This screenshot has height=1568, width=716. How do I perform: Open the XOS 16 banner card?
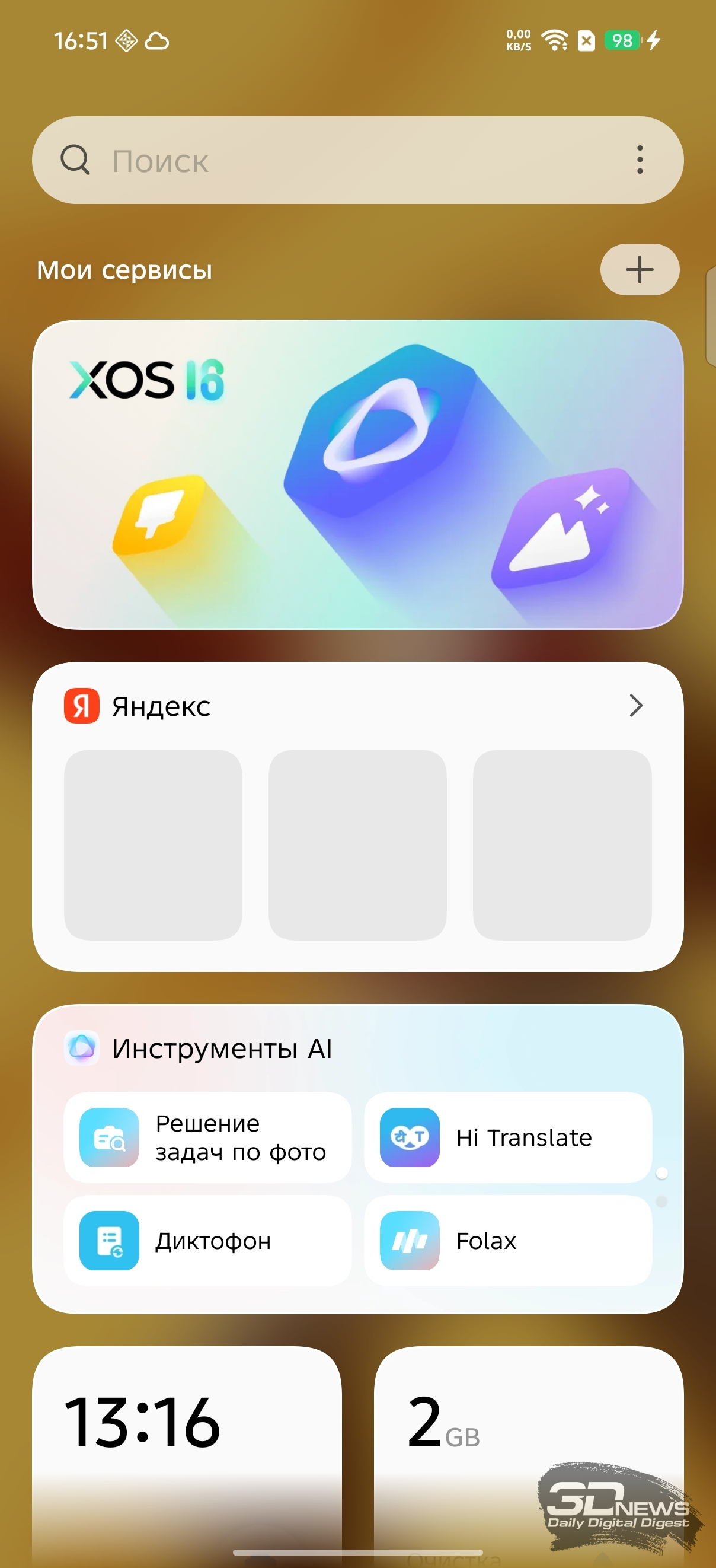pos(357,475)
